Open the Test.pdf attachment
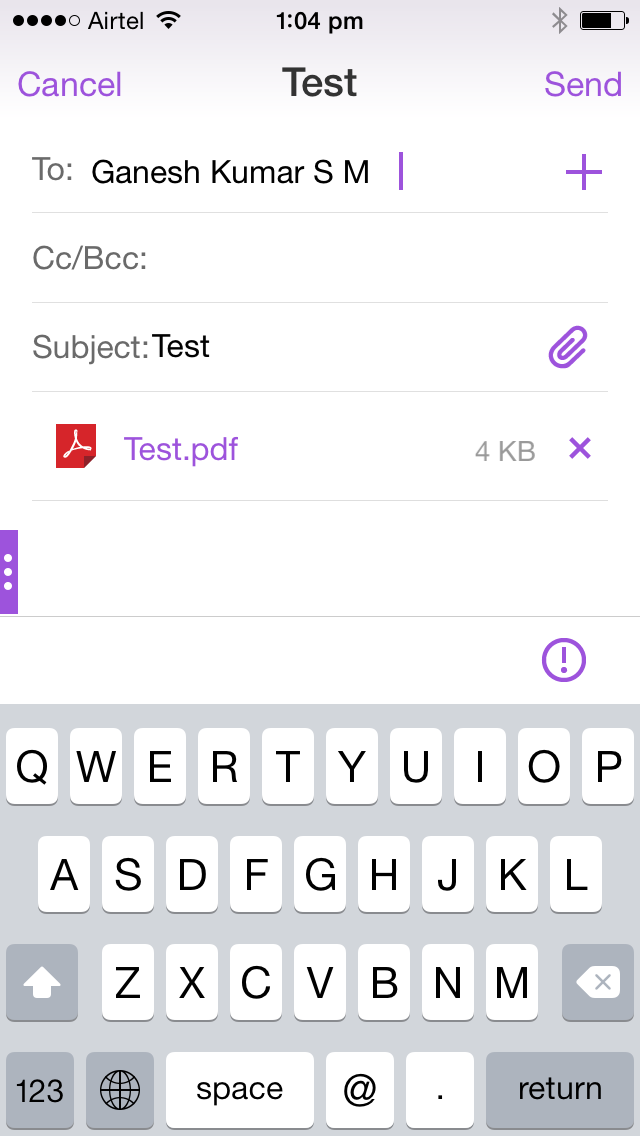Screen dimensions: 640x1136 [x=181, y=449]
